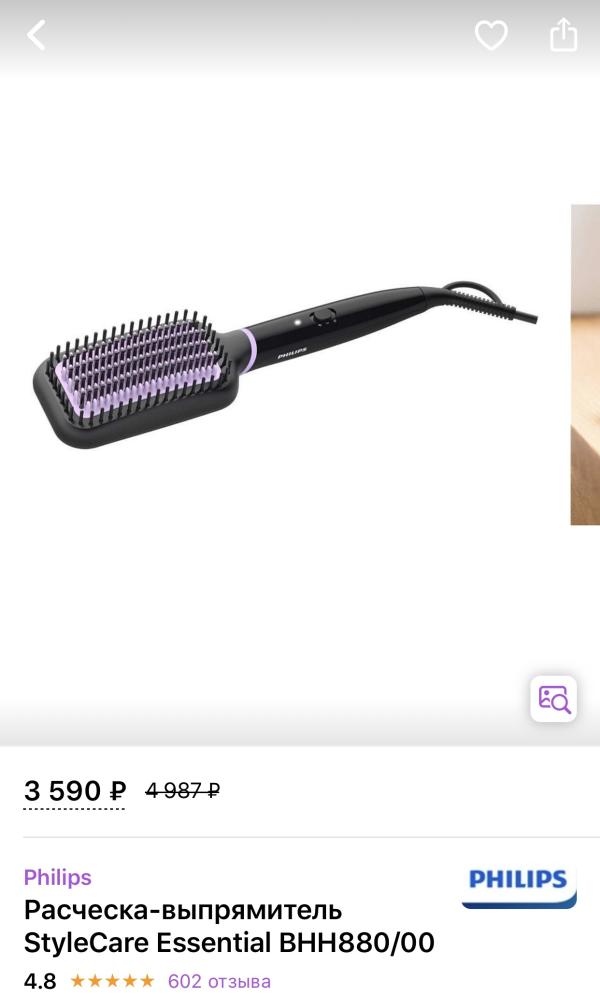This screenshot has width=600, height=994.
Task: Tap the 3 590 ₽ price for details
Action: click(75, 791)
